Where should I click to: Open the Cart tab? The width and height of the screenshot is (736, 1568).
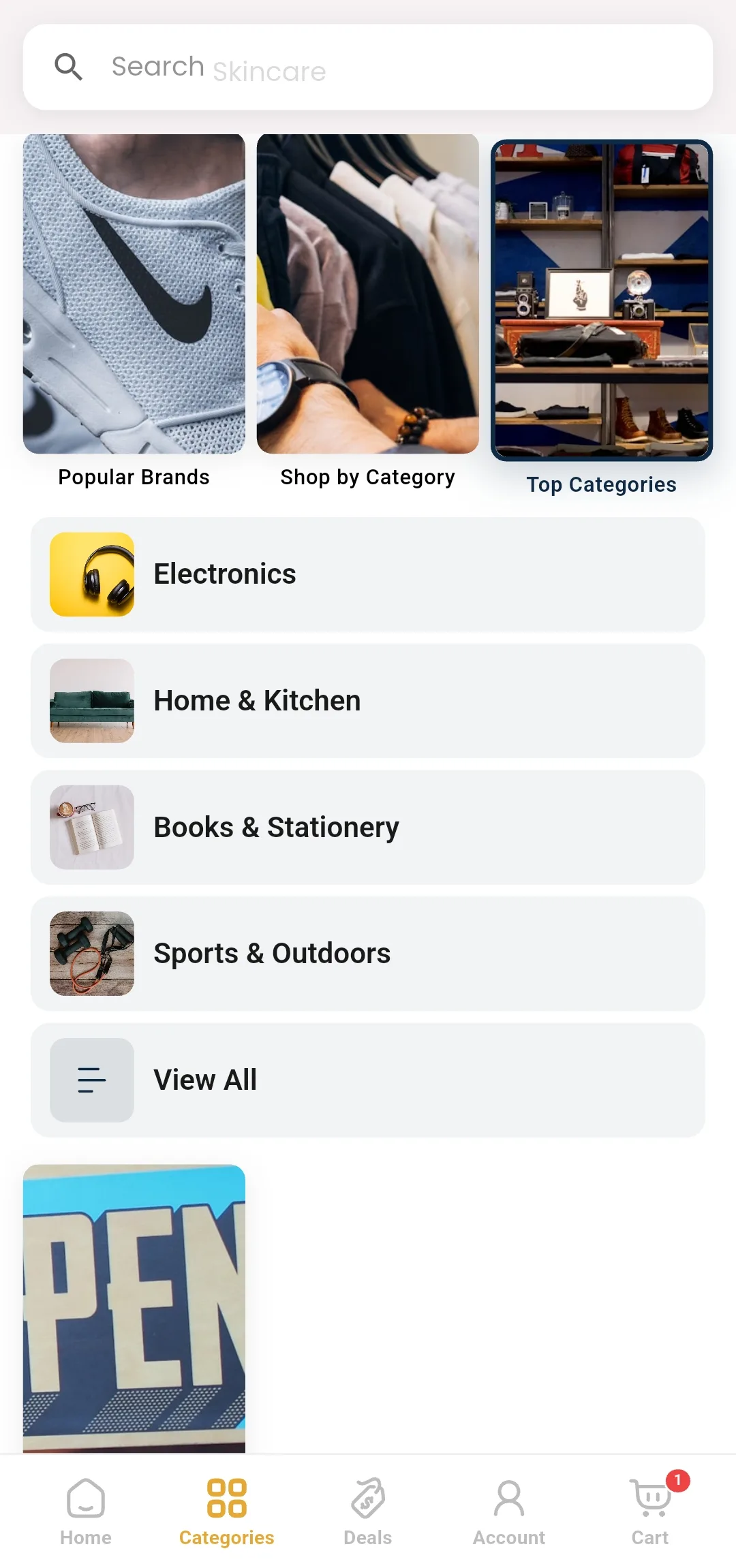pos(650,1512)
